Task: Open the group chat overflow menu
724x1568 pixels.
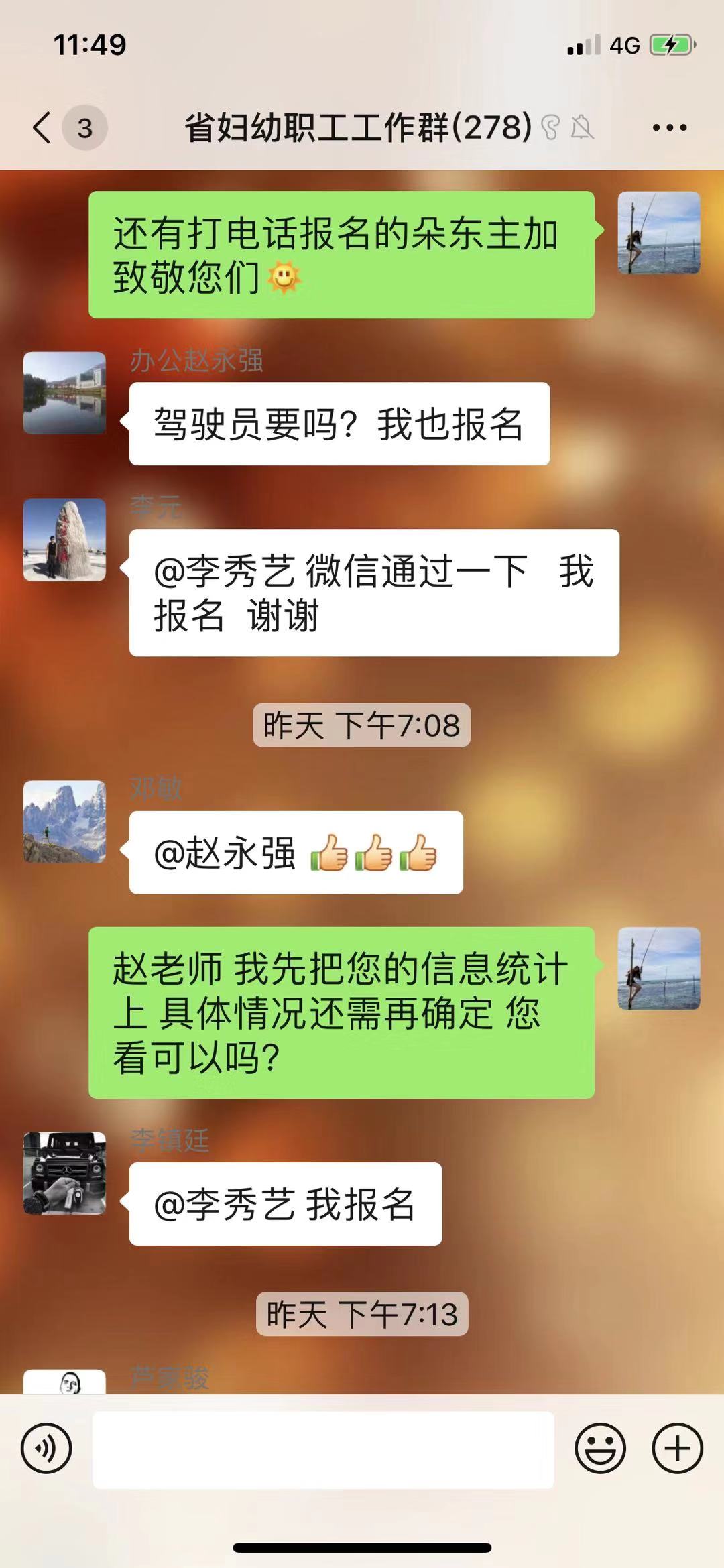Action: (669, 127)
